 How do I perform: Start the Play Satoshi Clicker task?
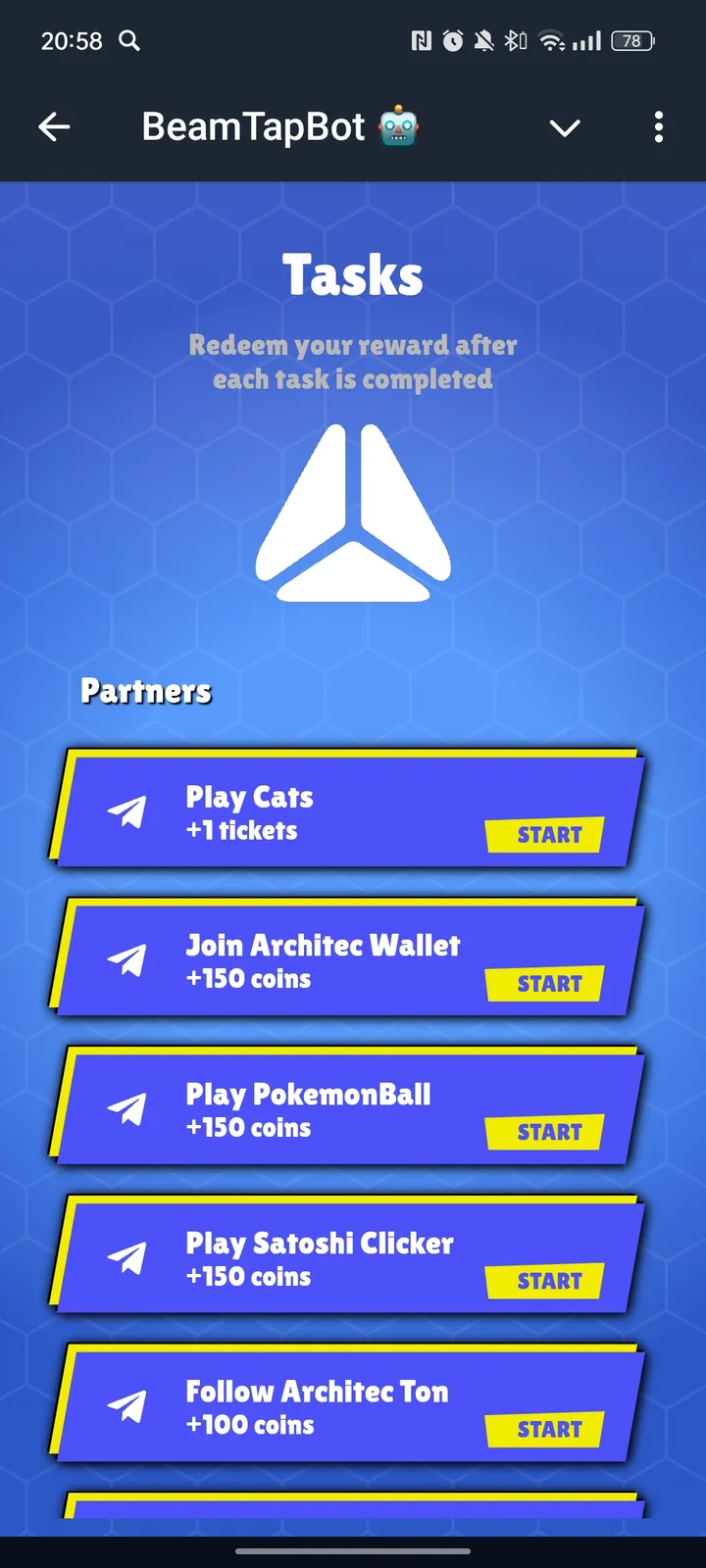coord(545,1281)
